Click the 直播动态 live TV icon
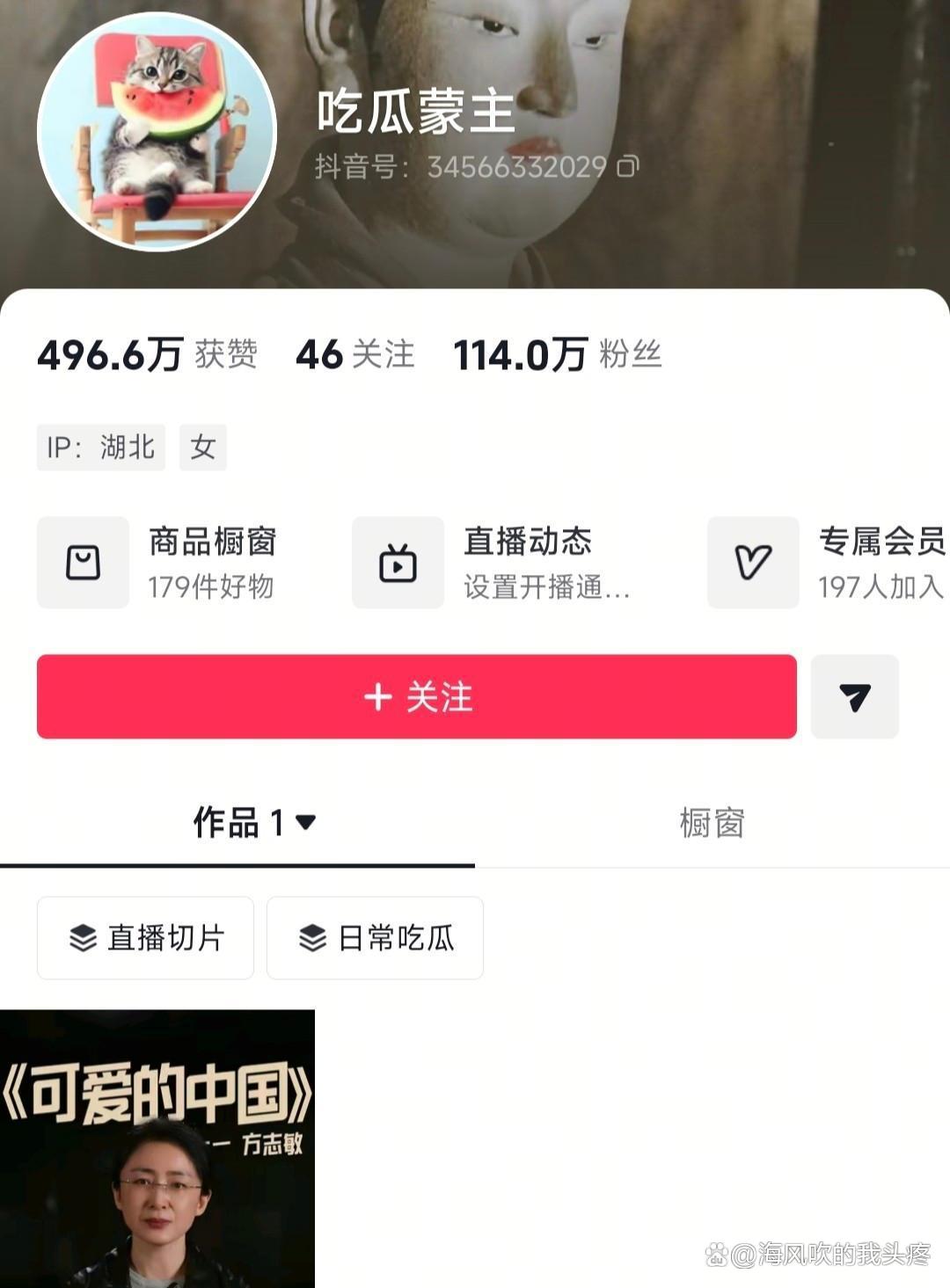 [x=398, y=563]
